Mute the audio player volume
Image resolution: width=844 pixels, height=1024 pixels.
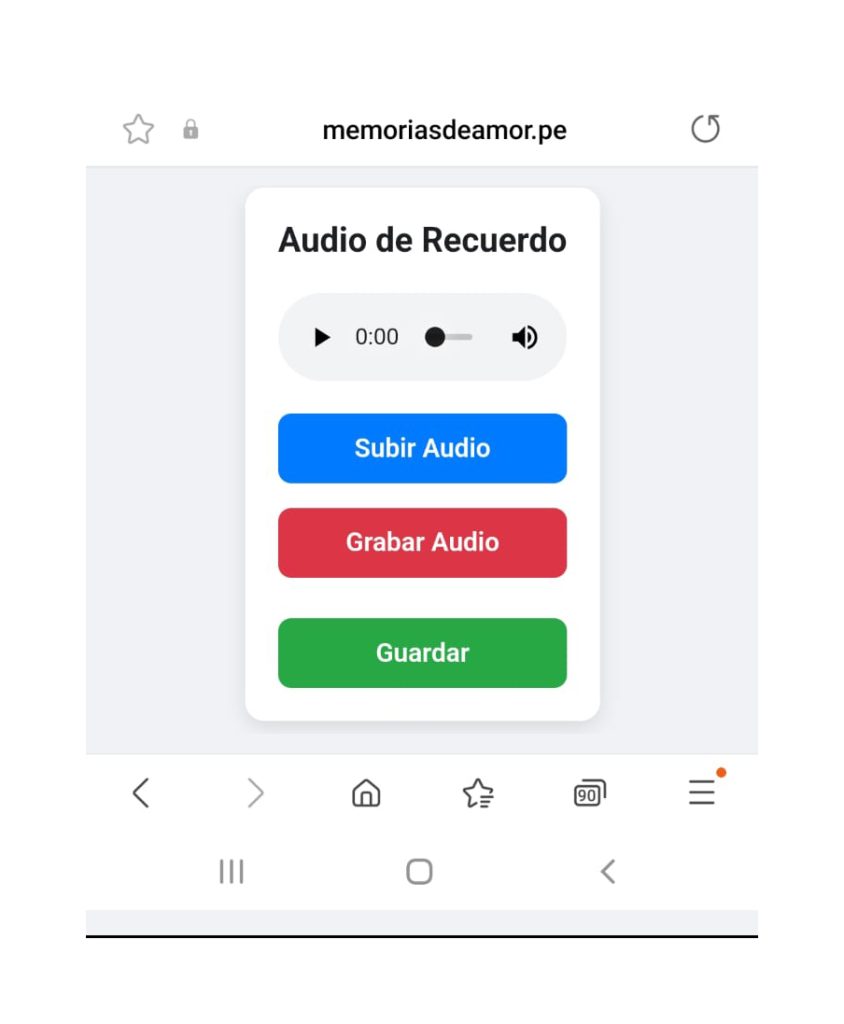(524, 338)
